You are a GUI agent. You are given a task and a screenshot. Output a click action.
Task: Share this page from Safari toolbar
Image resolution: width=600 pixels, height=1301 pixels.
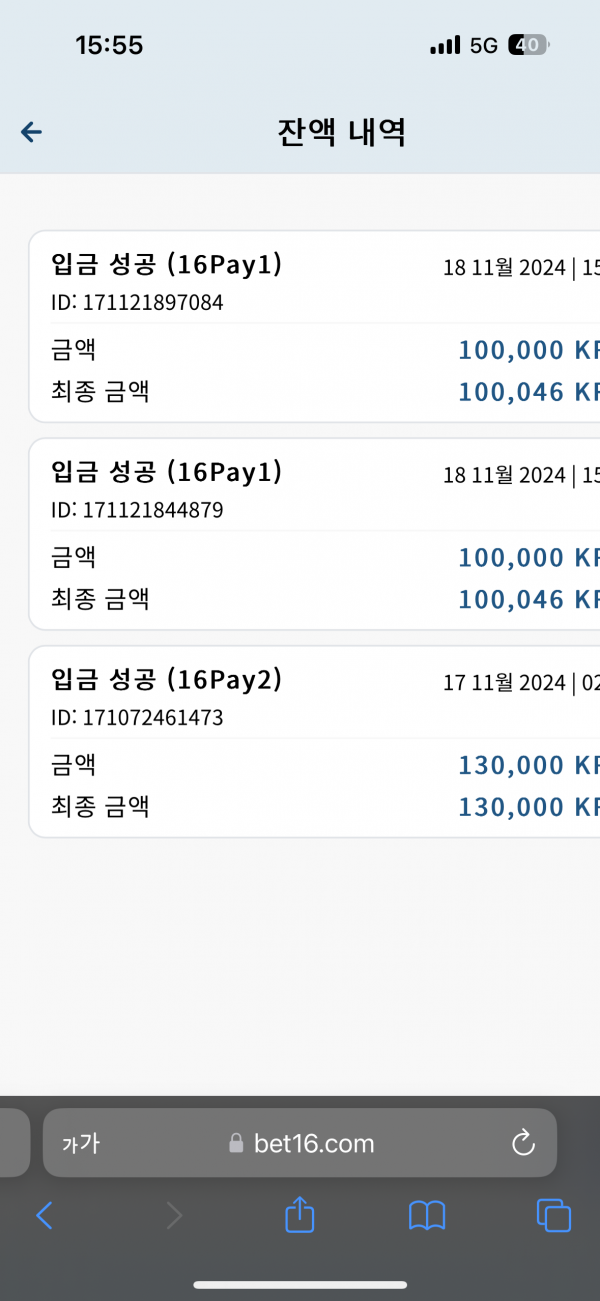[x=300, y=1214]
